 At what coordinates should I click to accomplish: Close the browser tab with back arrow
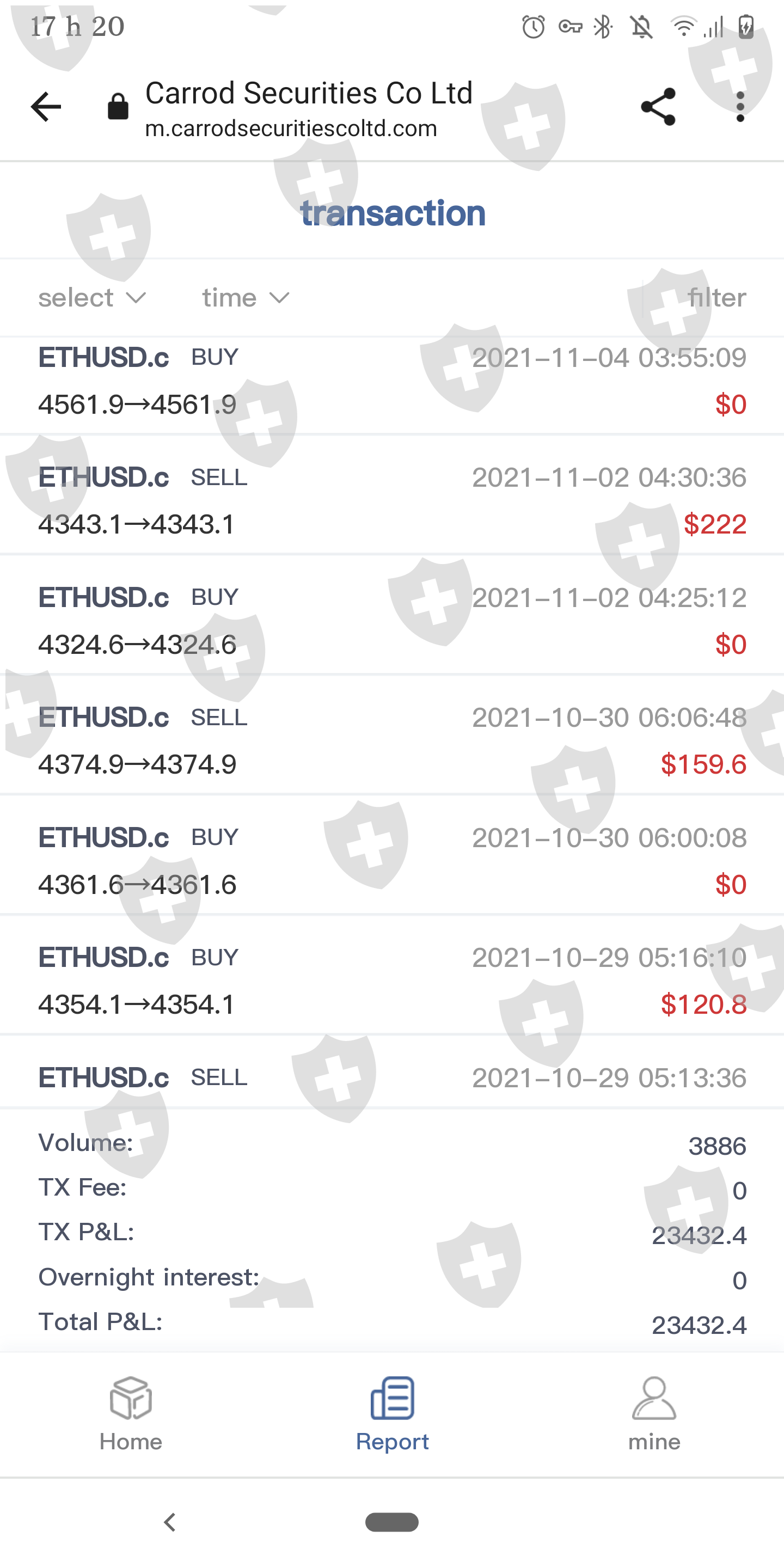[46, 107]
